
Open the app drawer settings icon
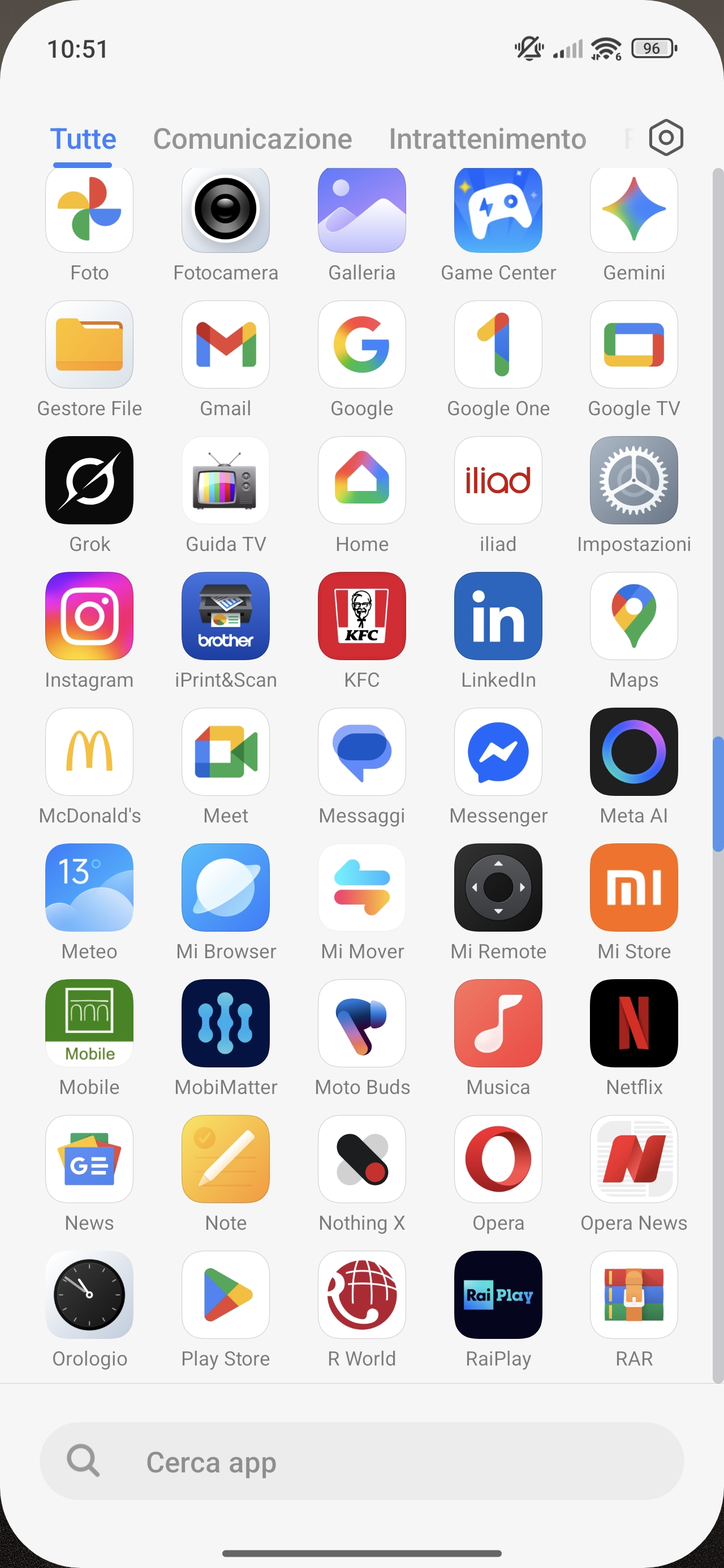(x=666, y=137)
